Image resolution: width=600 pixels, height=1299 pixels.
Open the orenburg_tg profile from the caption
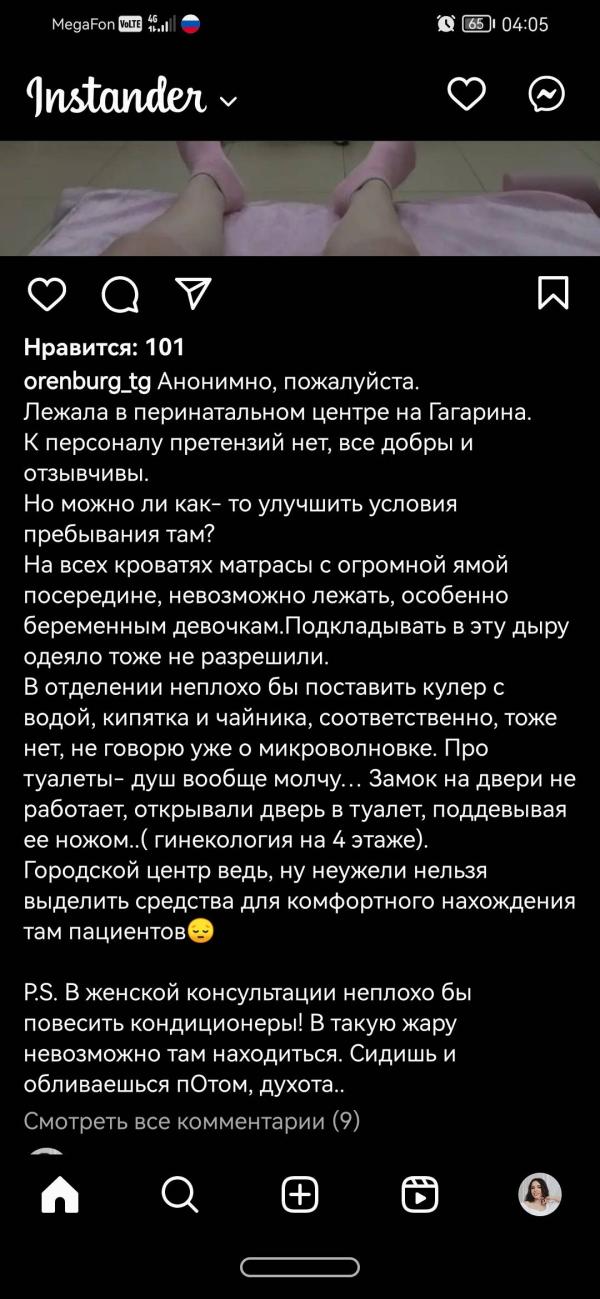(x=88, y=381)
